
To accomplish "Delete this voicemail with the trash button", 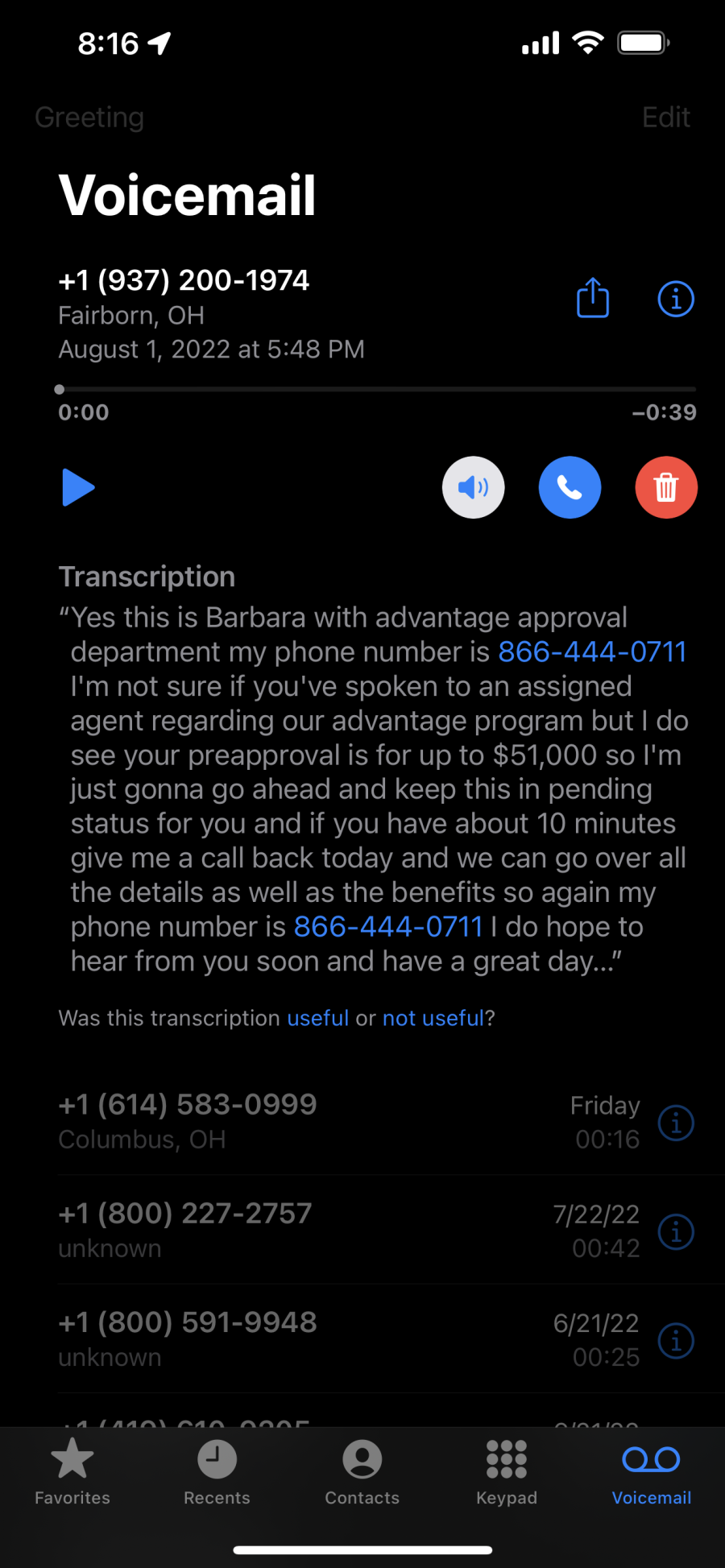I will [x=666, y=487].
